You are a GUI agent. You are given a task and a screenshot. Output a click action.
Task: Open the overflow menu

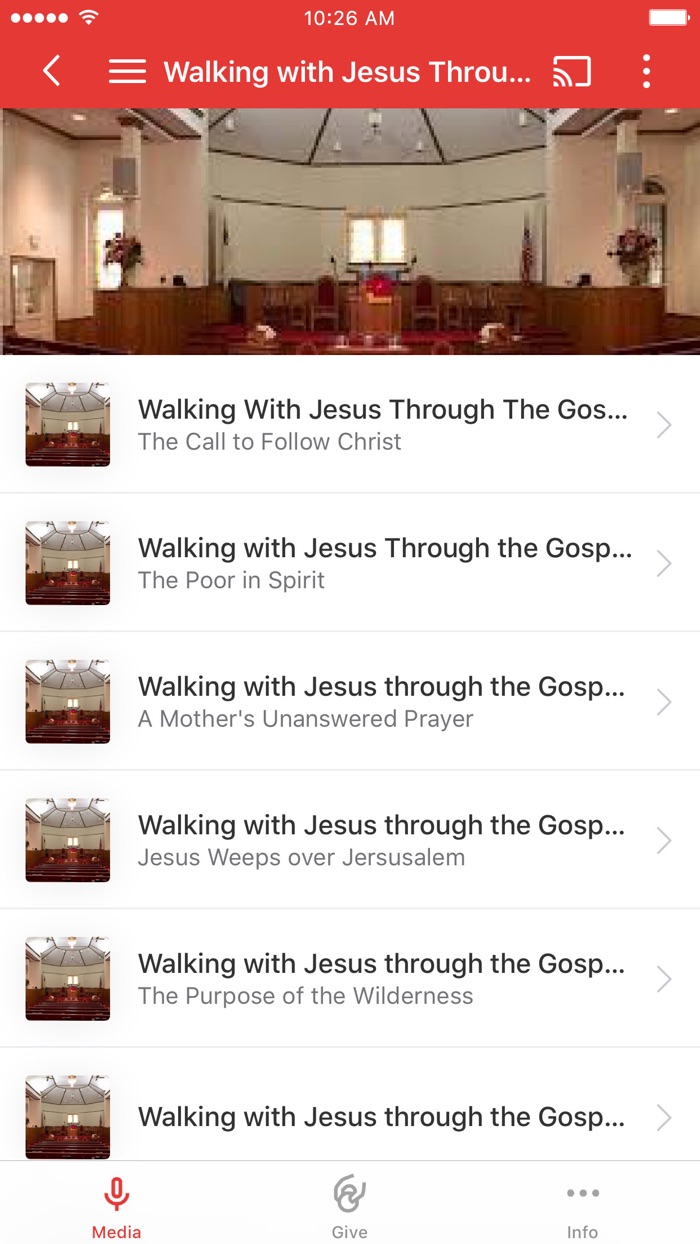tap(646, 71)
